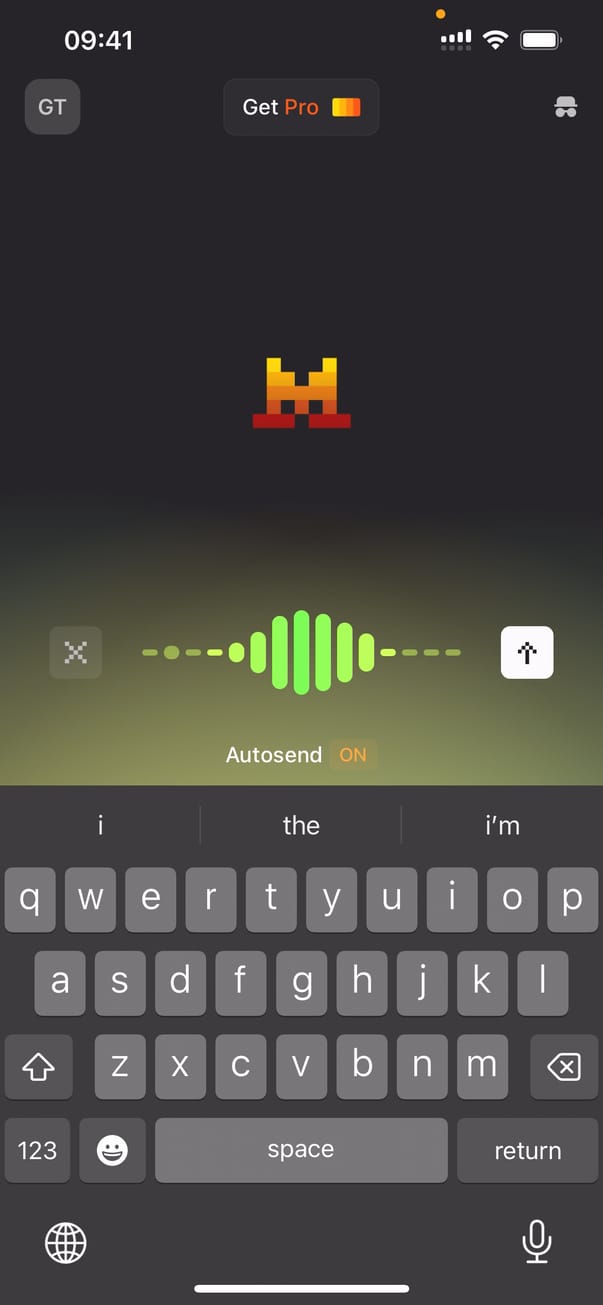This screenshot has width=603, height=1305.
Task: Tap the Get Pro button
Action: click(x=301, y=107)
